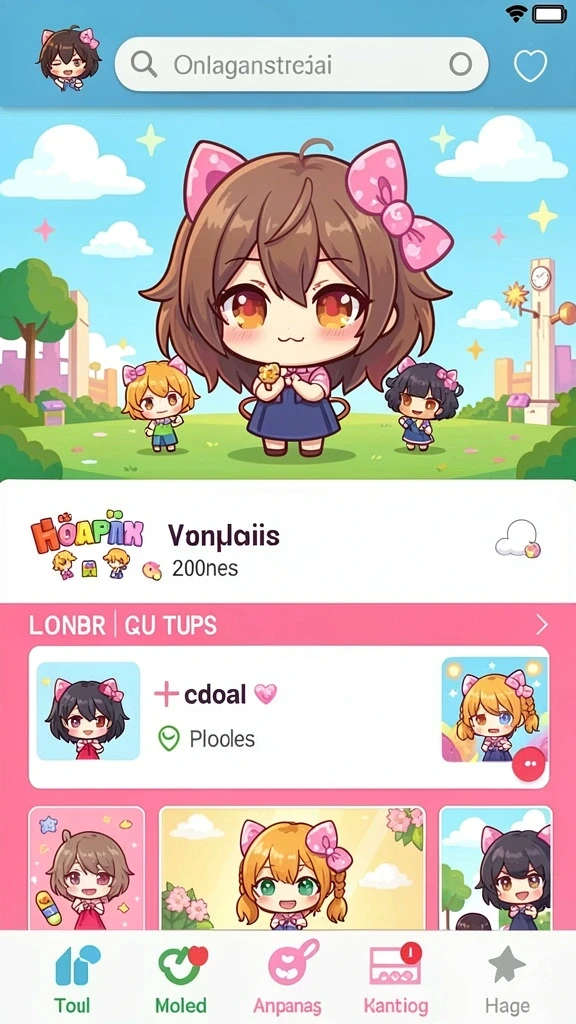Go to the Anpanas tab

287,978
